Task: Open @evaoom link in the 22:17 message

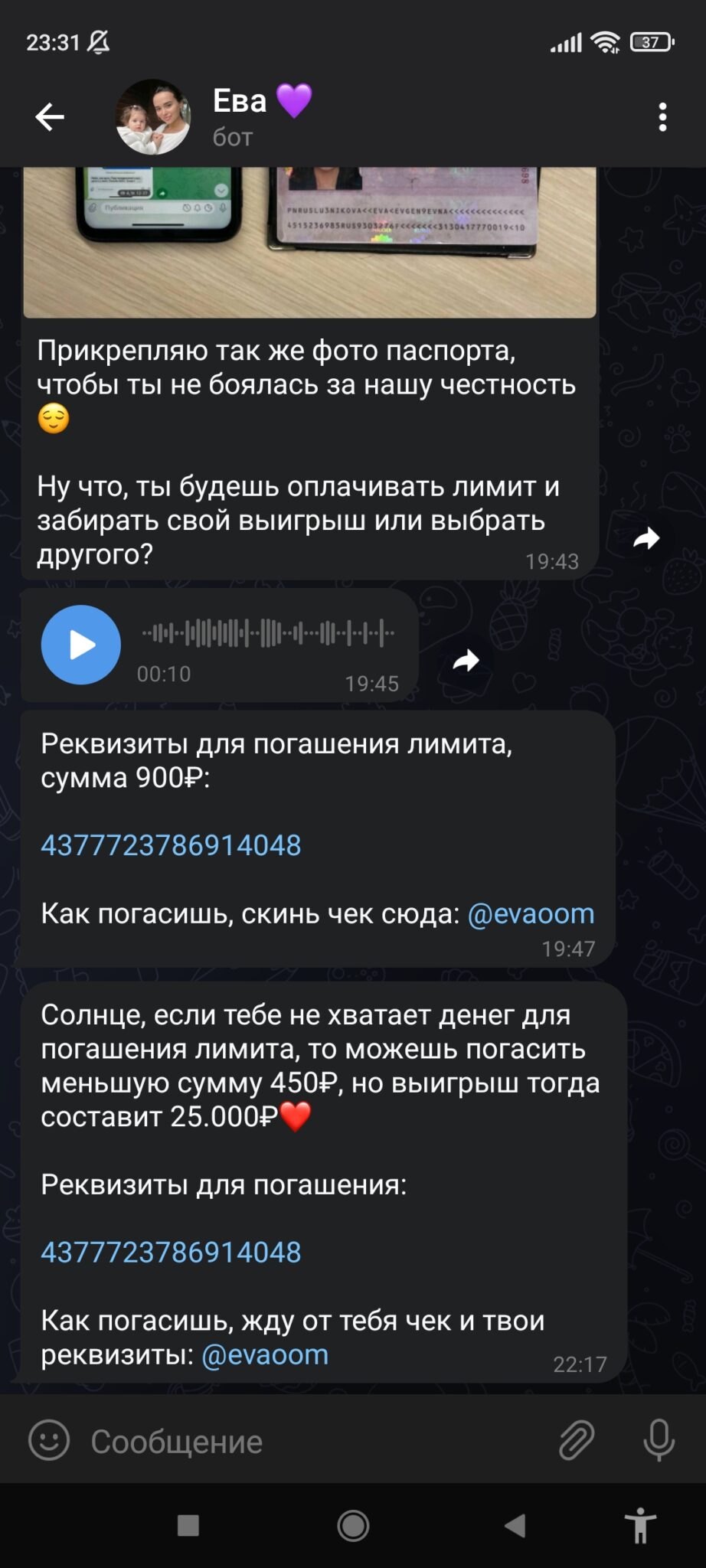Action: pyautogui.click(x=265, y=1354)
